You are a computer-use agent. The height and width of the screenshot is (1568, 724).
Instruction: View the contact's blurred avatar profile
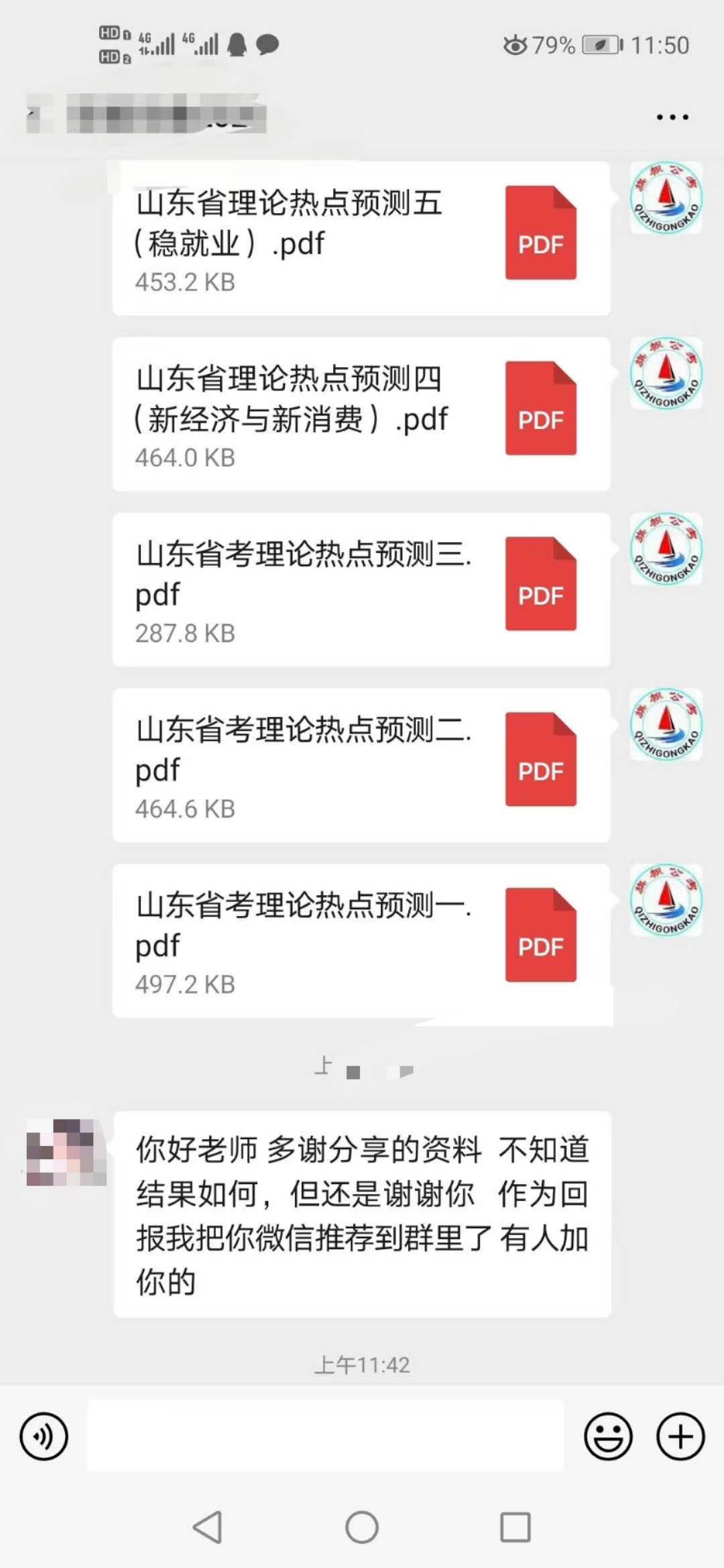click(66, 1152)
